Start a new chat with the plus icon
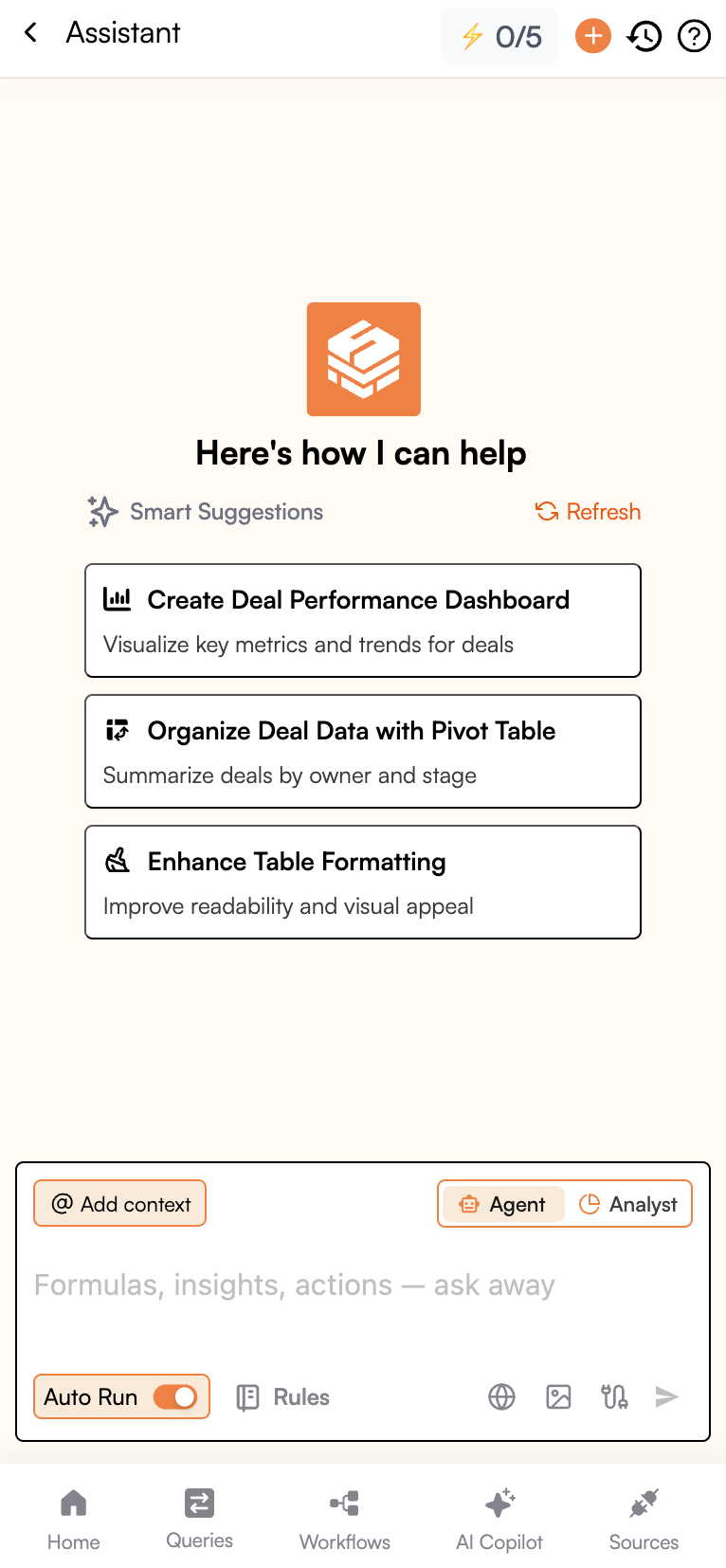The height and width of the screenshot is (1568, 726). click(x=593, y=36)
